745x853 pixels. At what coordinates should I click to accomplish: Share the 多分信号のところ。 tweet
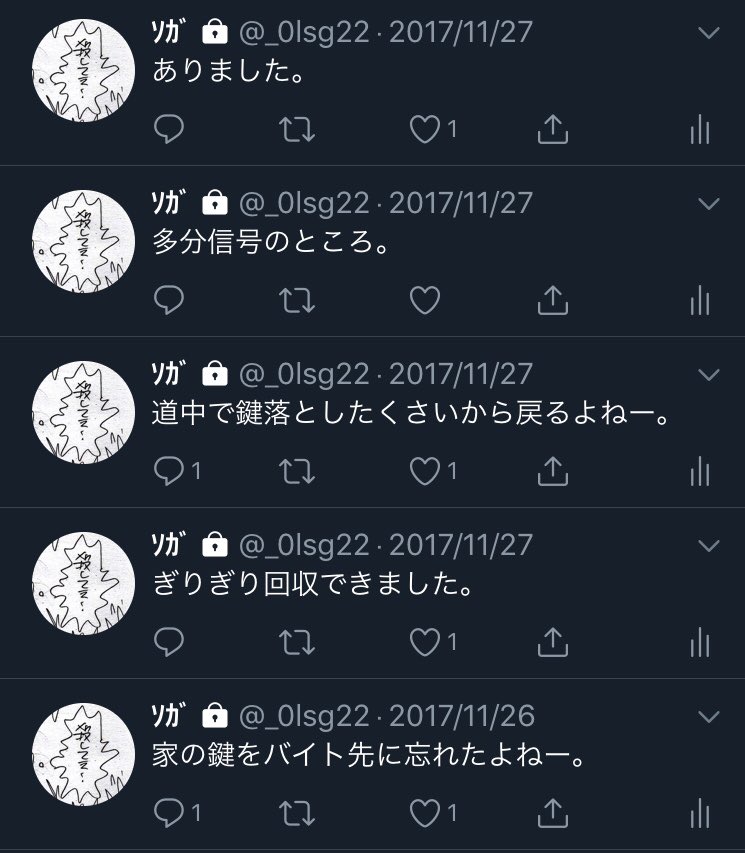tap(553, 300)
